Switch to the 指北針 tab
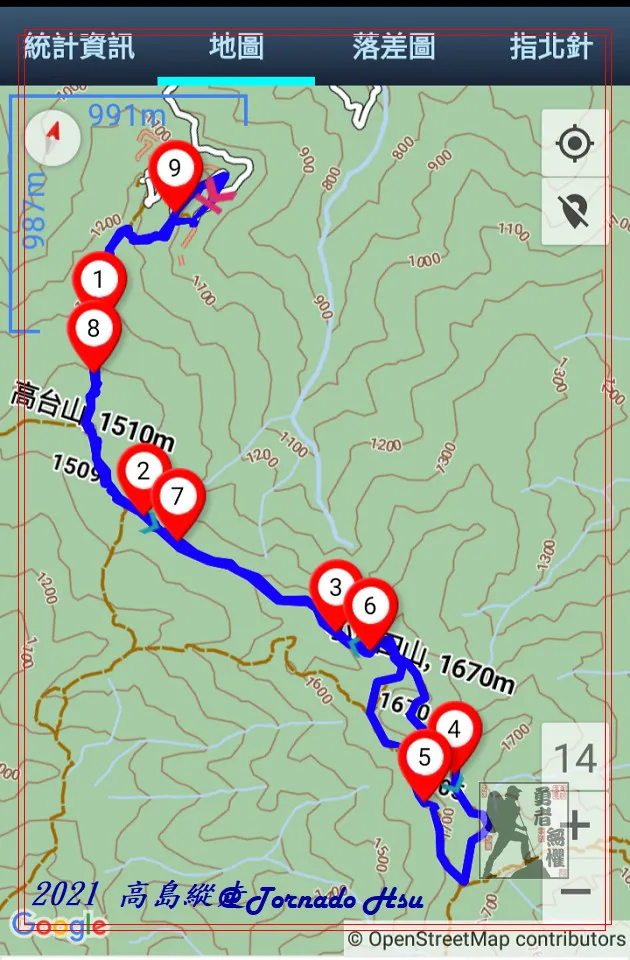630x960 pixels. tap(552, 47)
